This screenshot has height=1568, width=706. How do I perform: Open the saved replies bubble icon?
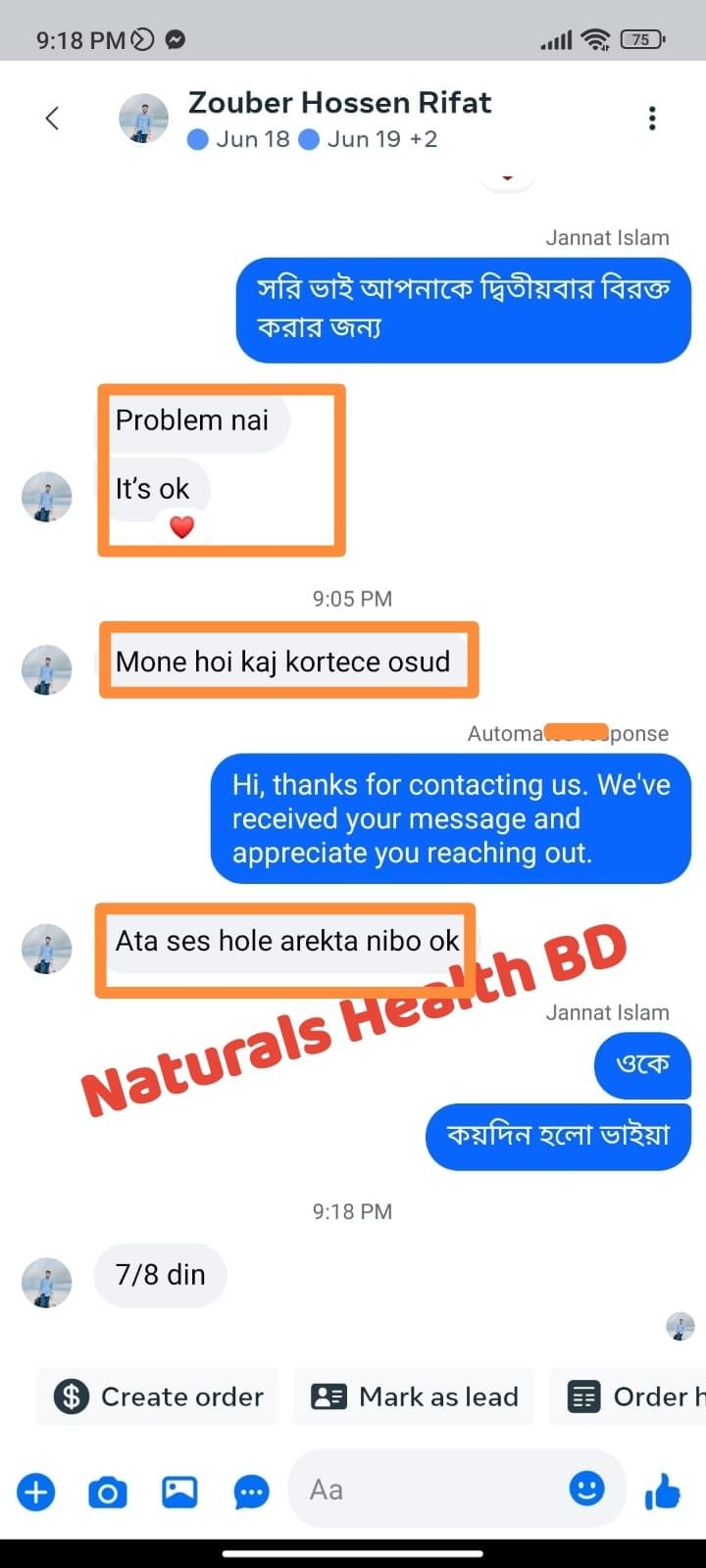pos(251,1493)
